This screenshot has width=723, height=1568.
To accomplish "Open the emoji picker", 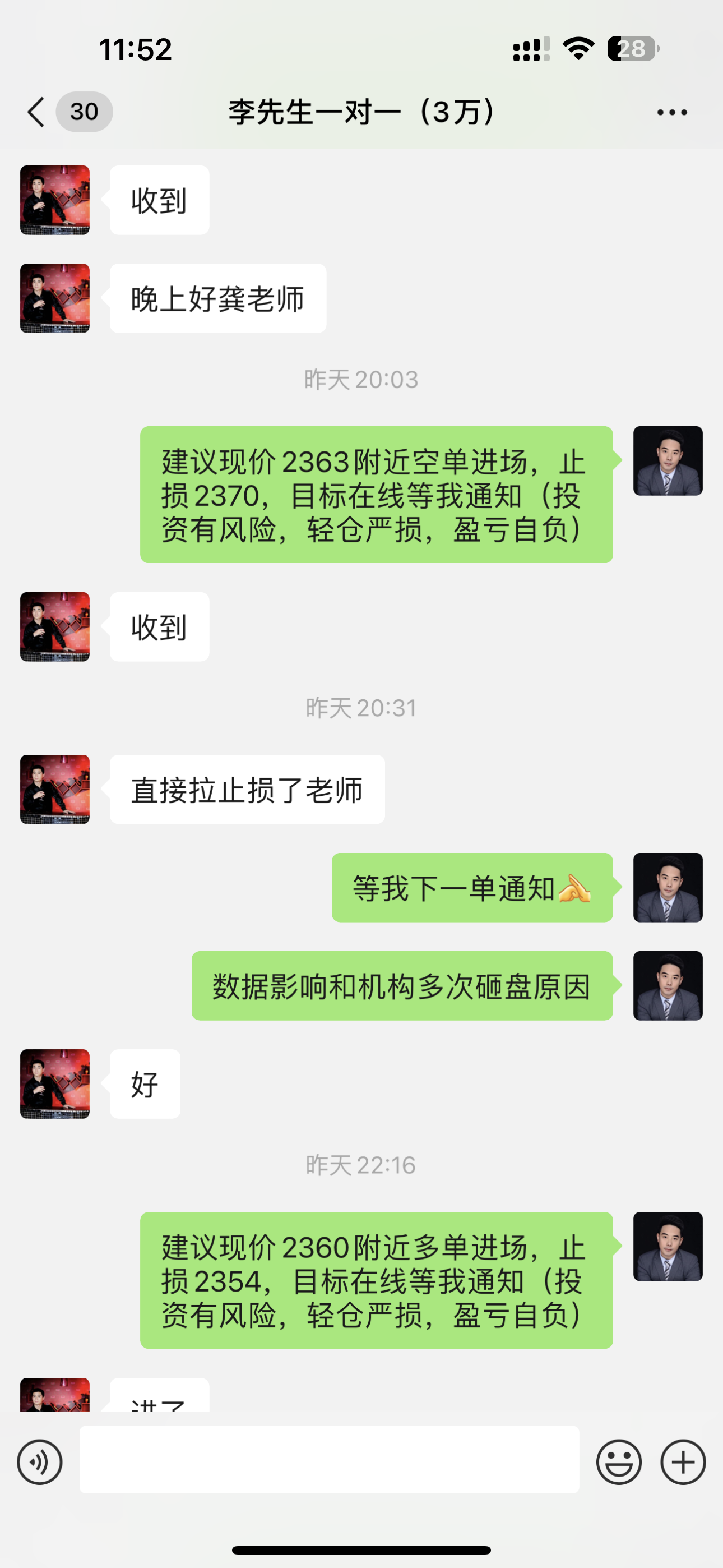I will tap(618, 1461).
